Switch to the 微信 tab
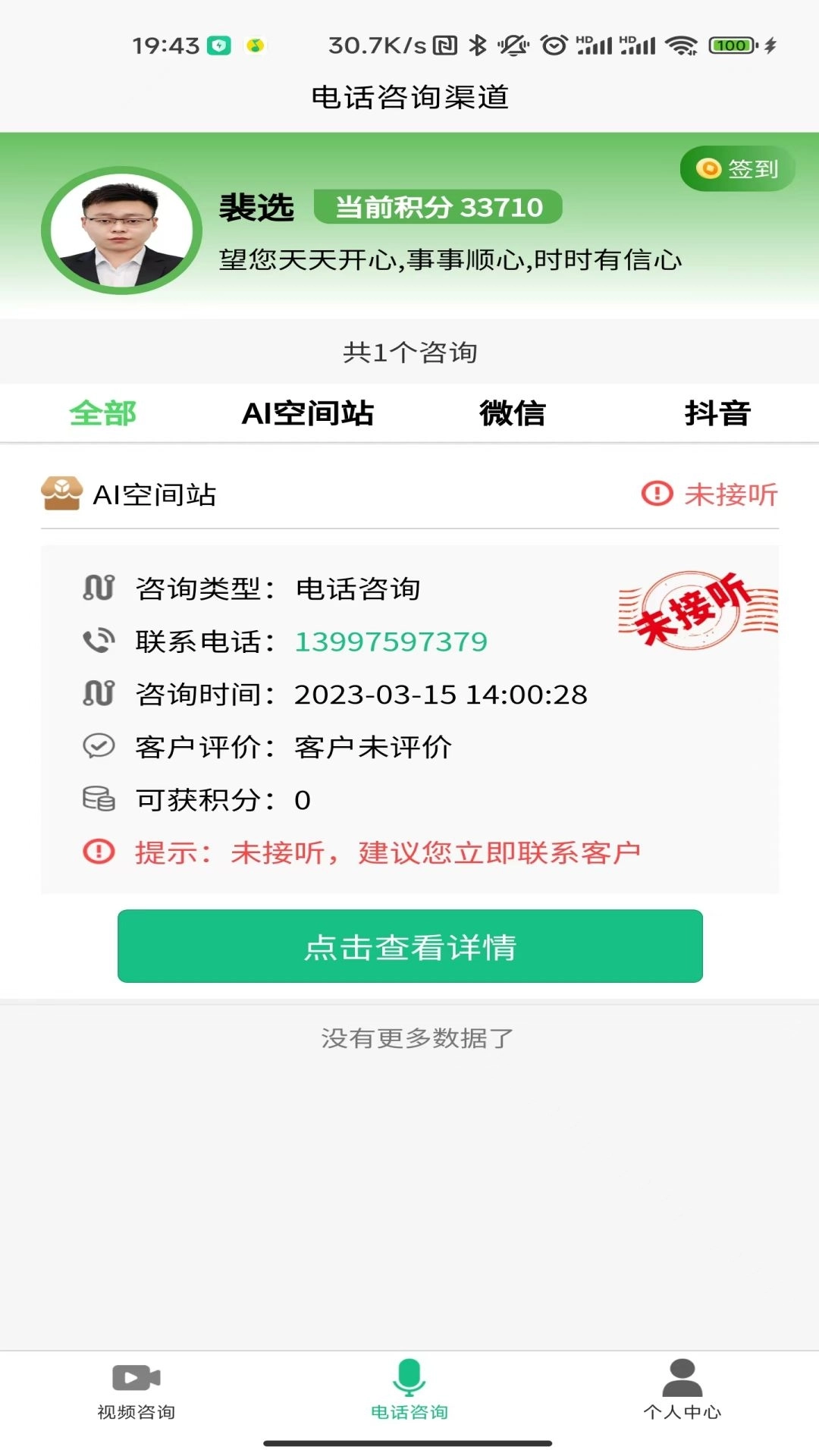This screenshot has width=819, height=1456. [x=514, y=413]
